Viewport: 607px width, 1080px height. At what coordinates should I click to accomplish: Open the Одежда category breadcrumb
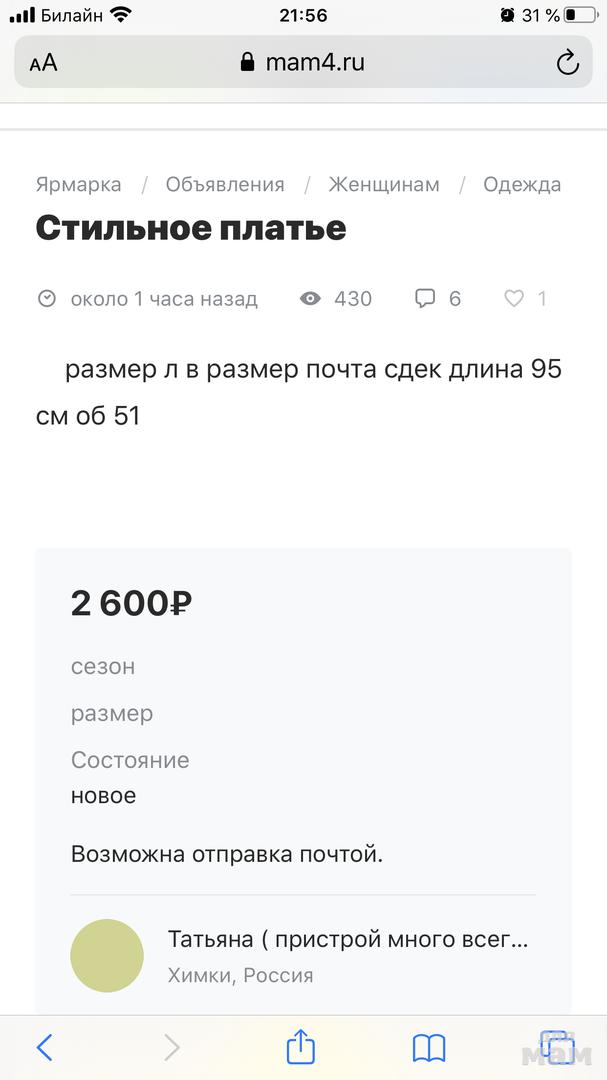pyautogui.click(x=522, y=184)
